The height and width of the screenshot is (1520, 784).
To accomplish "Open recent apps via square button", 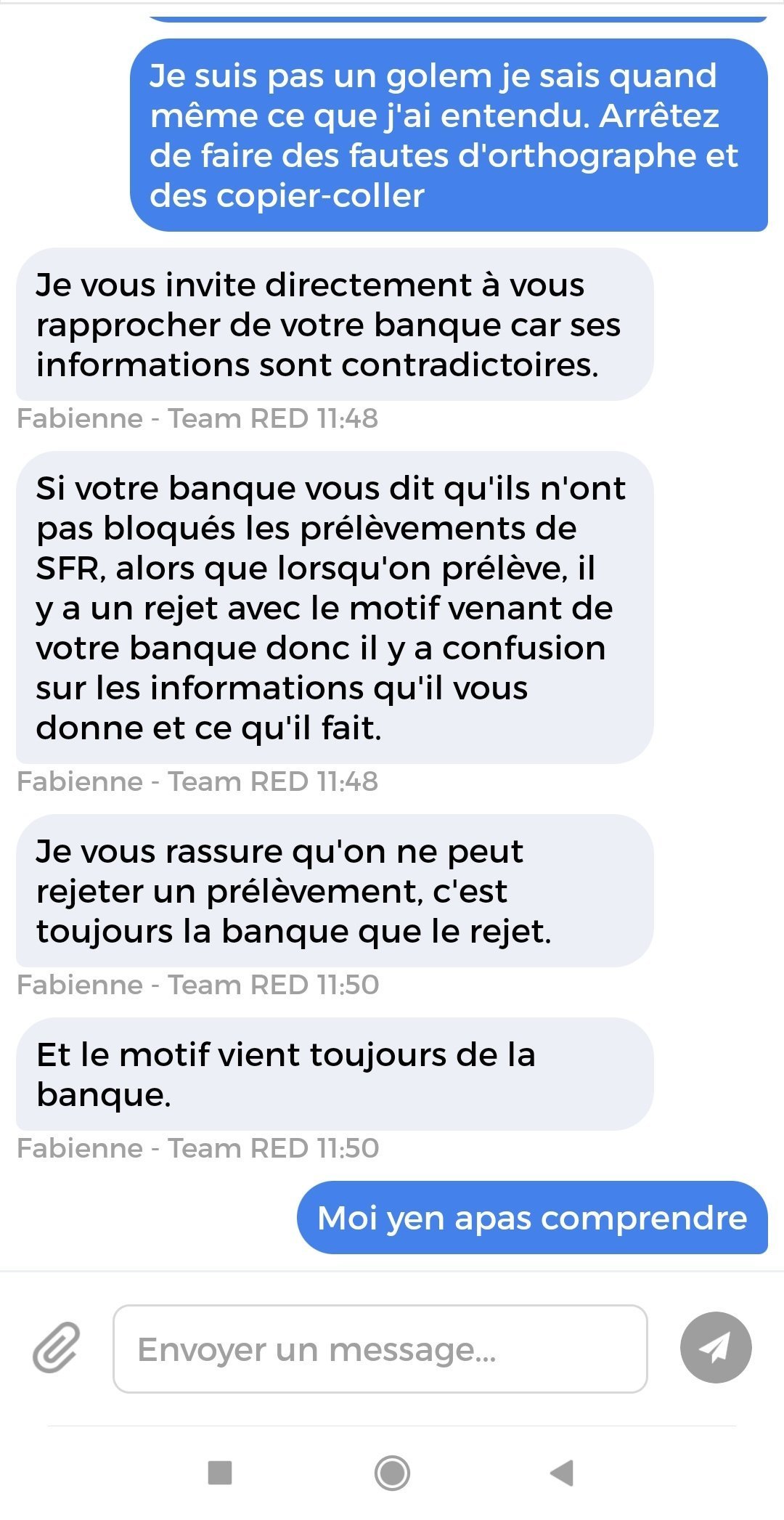I will 220,1473.
